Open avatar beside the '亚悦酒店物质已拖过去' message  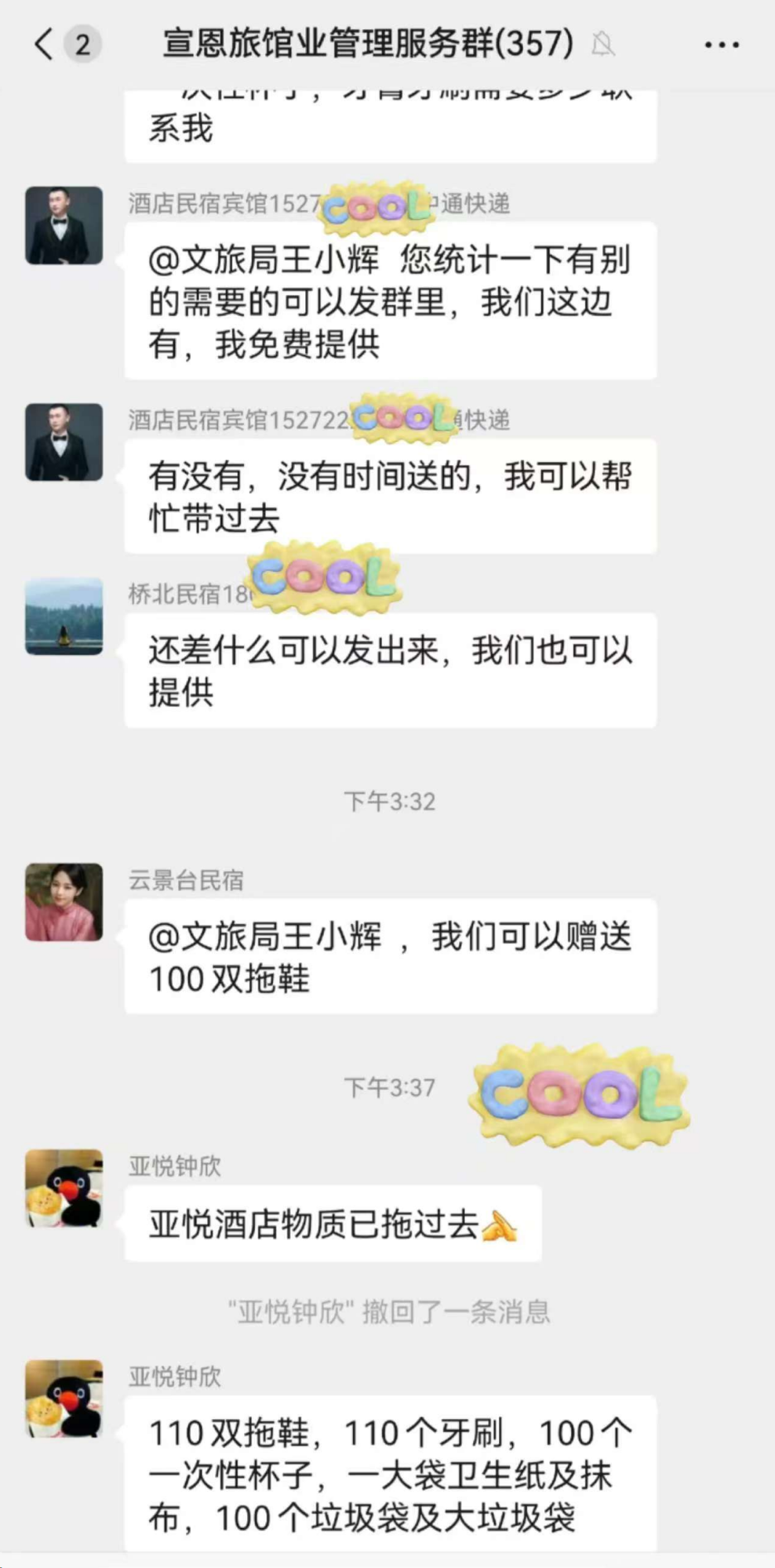point(64,1188)
